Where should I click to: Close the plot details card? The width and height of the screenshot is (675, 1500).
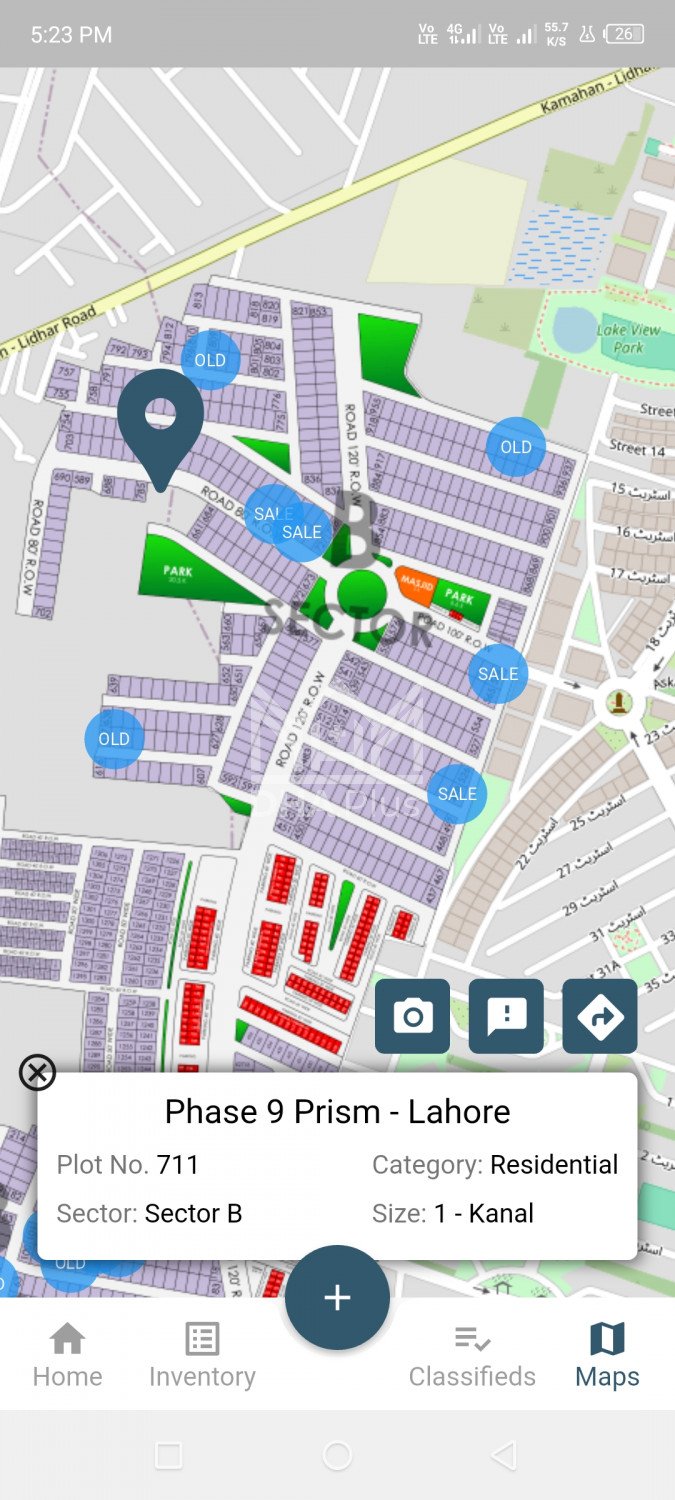[x=37, y=1073]
